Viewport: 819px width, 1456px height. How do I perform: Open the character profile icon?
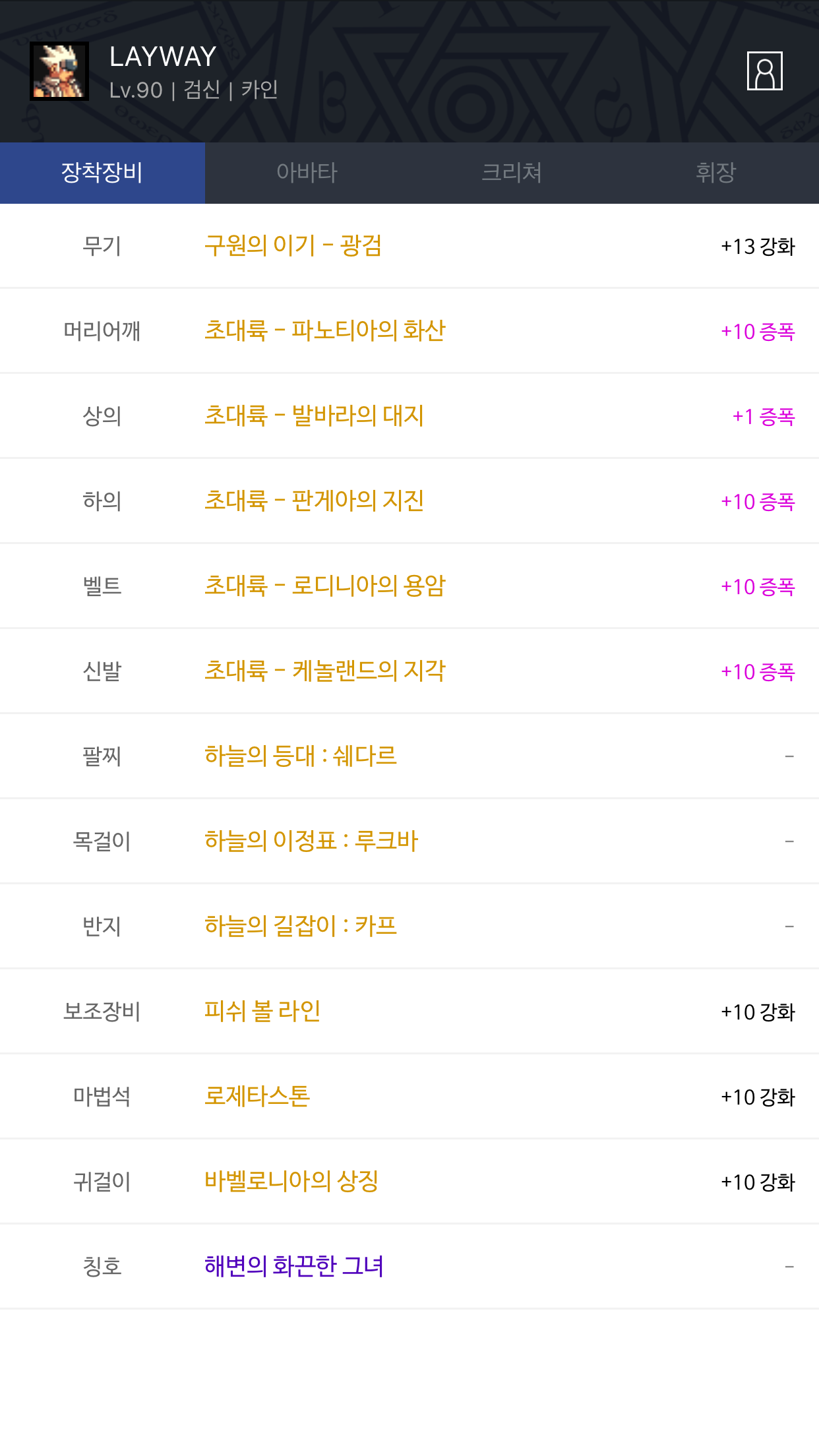(x=764, y=71)
